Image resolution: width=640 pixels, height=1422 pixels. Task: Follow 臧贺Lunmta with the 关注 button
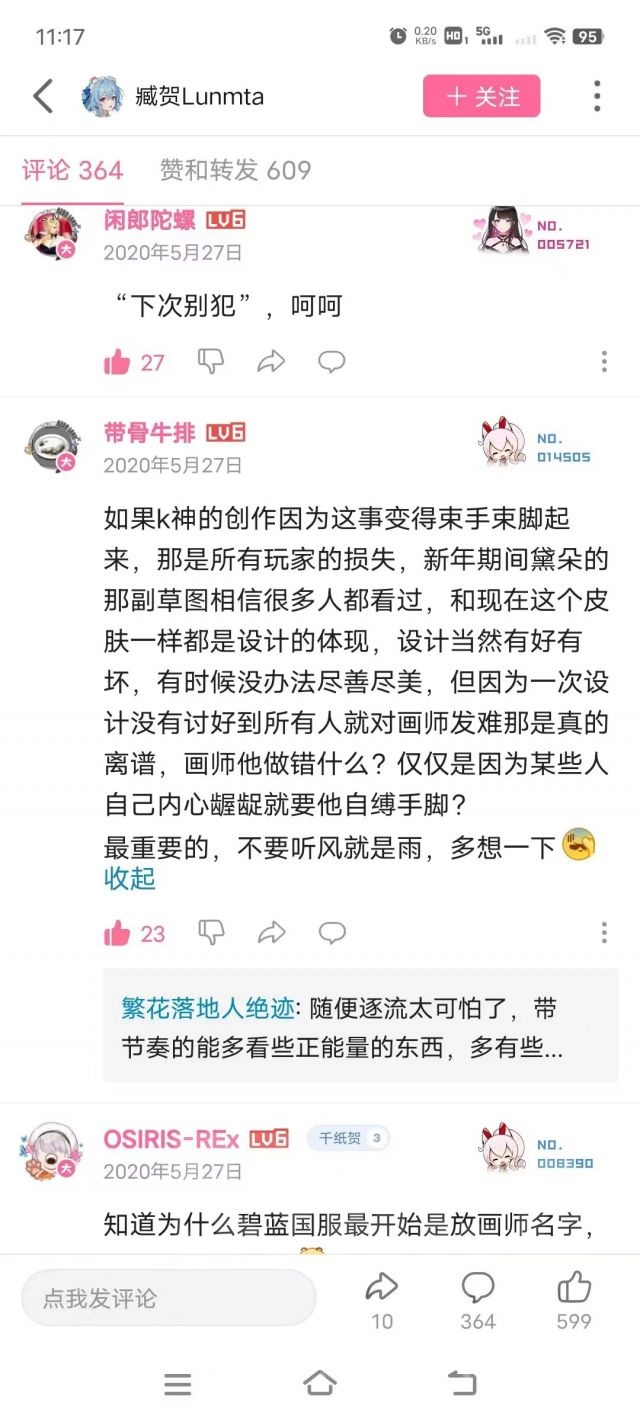point(481,97)
